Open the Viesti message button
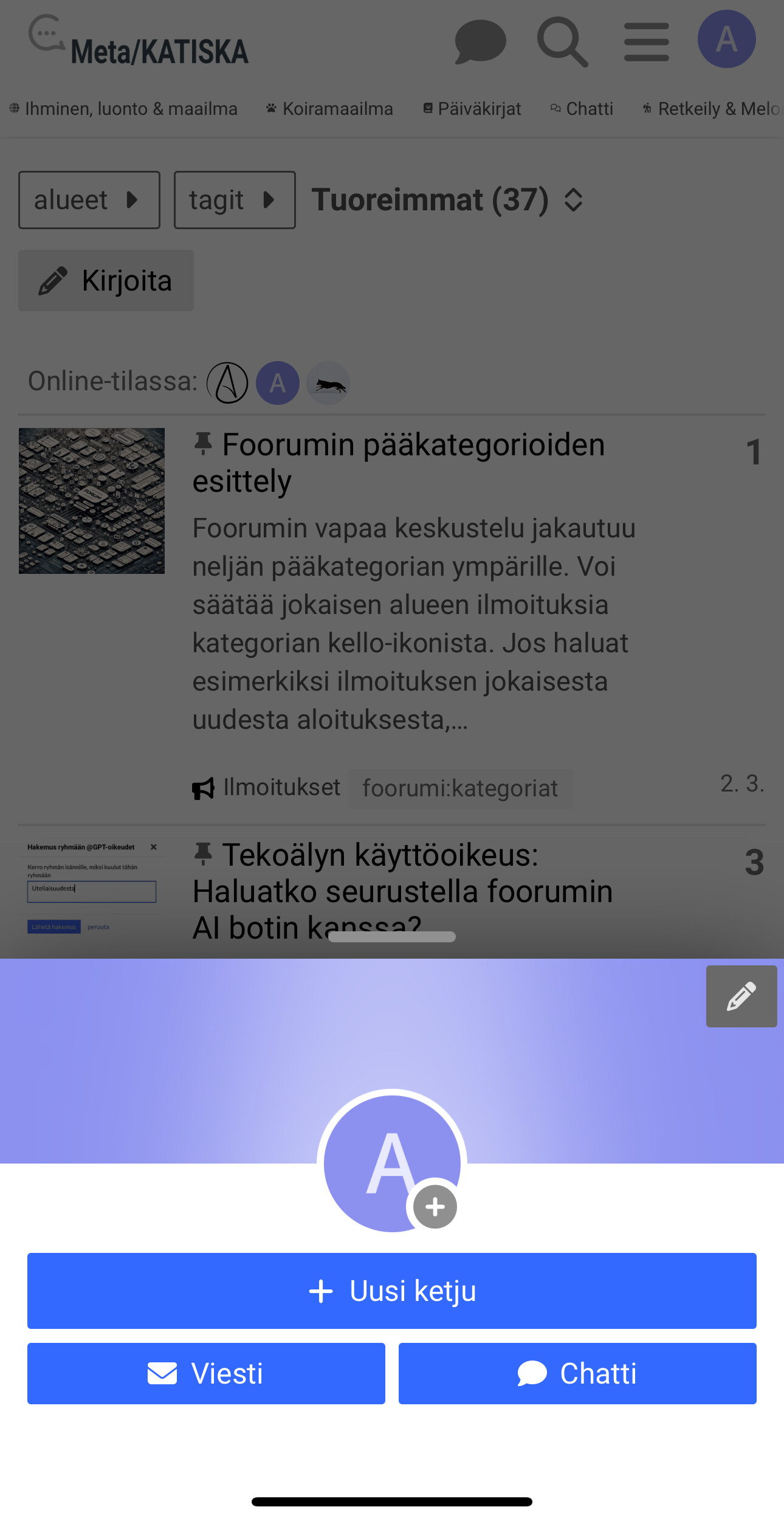 point(206,1373)
